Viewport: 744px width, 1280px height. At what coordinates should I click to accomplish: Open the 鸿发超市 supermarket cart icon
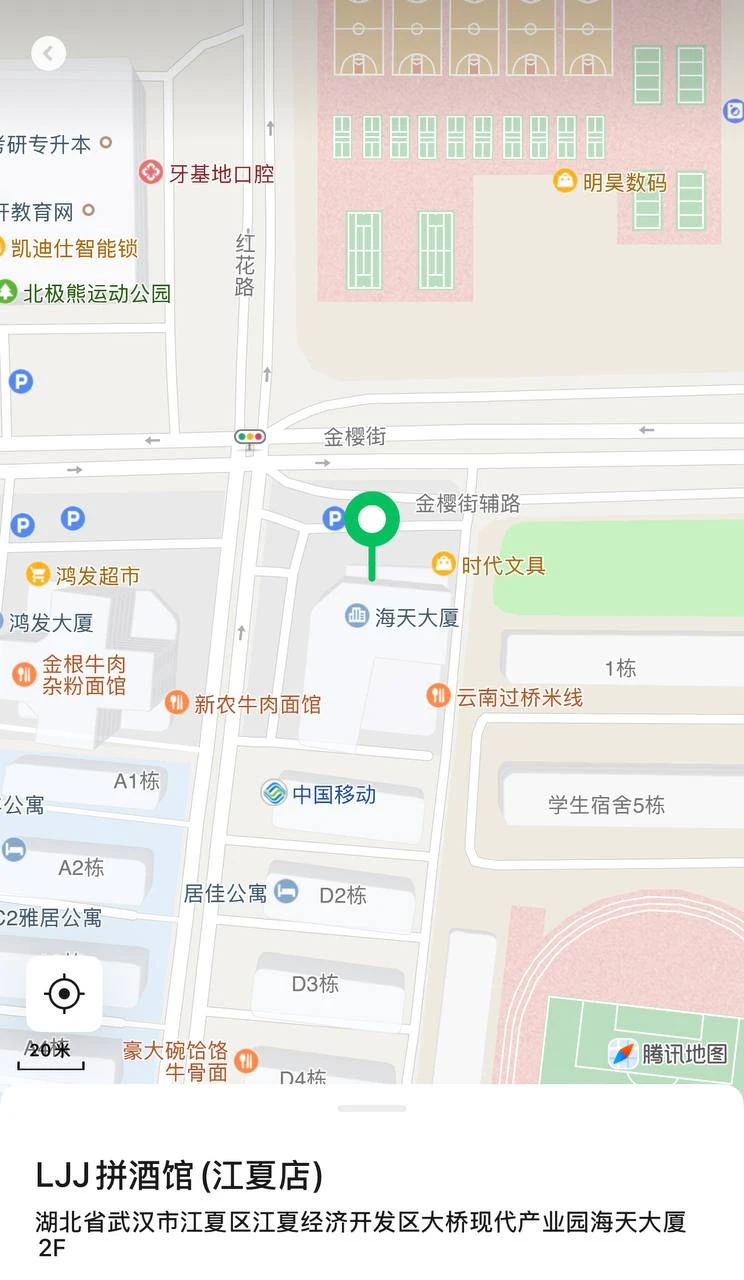(x=36, y=575)
